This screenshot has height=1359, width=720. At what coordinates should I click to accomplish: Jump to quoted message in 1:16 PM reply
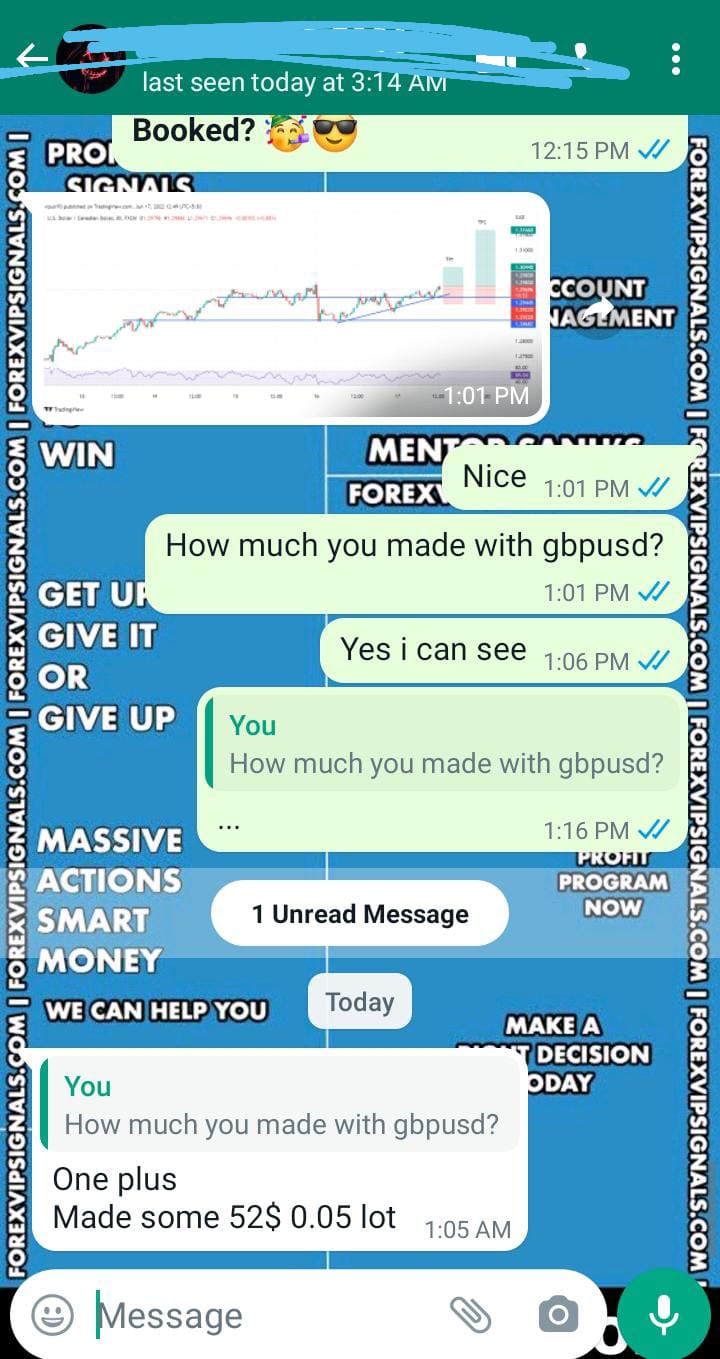[x=440, y=744]
